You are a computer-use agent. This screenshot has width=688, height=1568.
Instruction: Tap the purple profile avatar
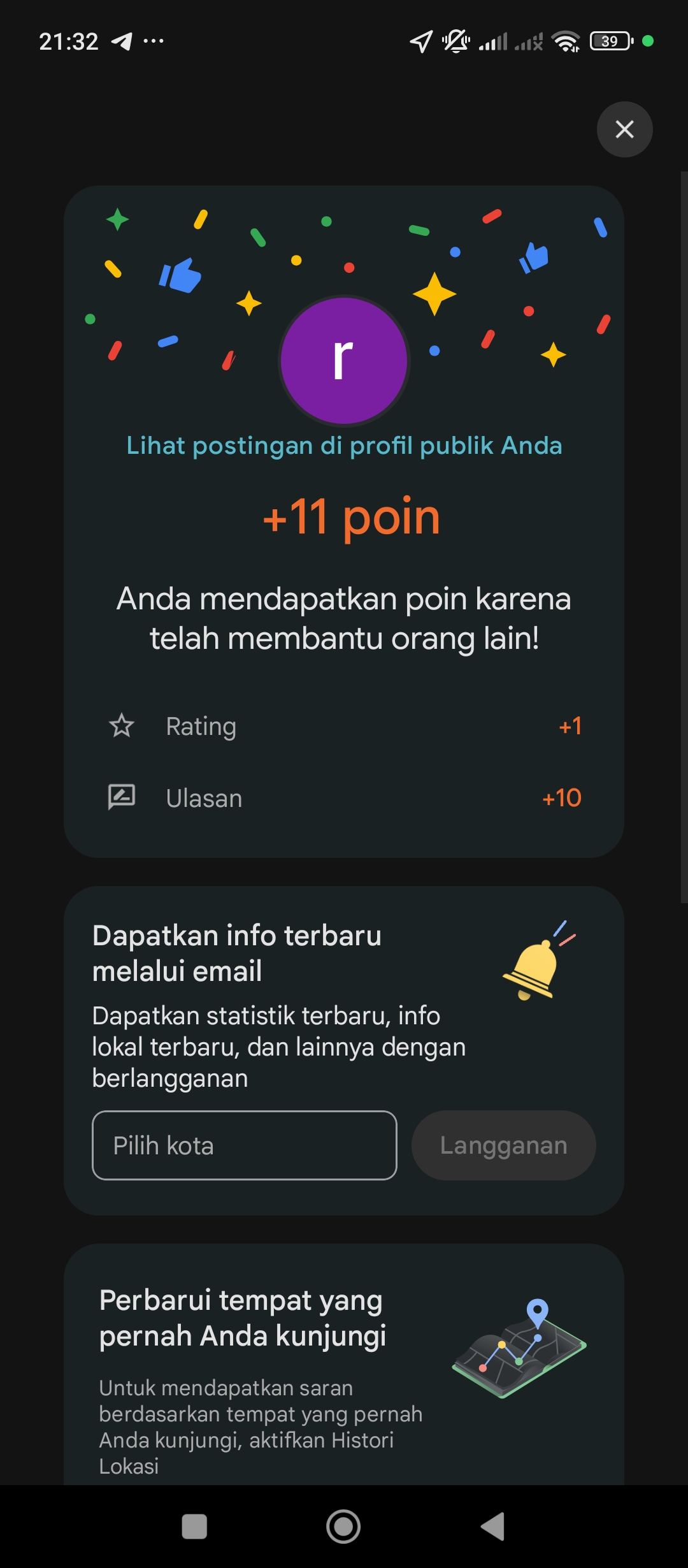click(344, 361)
